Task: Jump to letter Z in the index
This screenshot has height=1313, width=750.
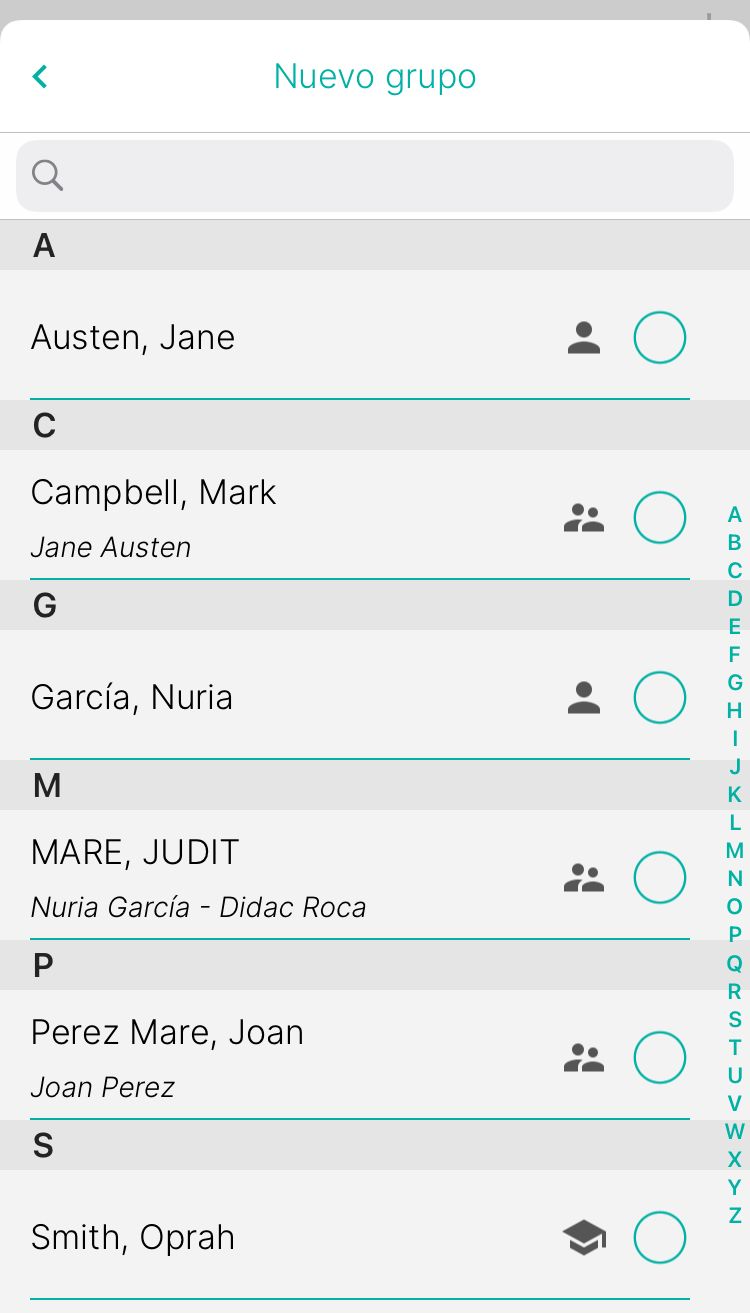Action: pyautogui.click(x=735, y=1215)
